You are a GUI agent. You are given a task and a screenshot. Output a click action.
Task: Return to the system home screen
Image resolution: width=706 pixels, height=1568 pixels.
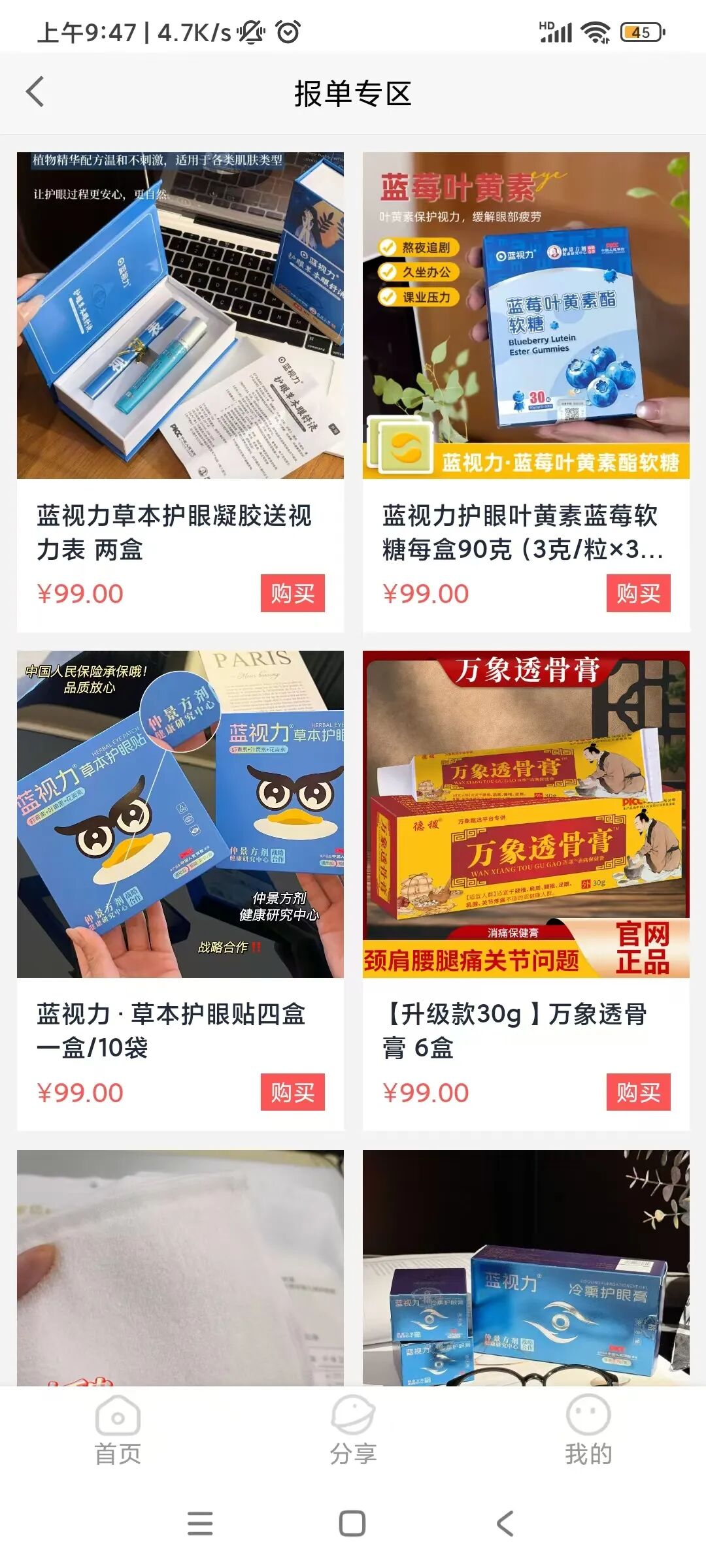pyautogui.click(x=352, y=1523)
